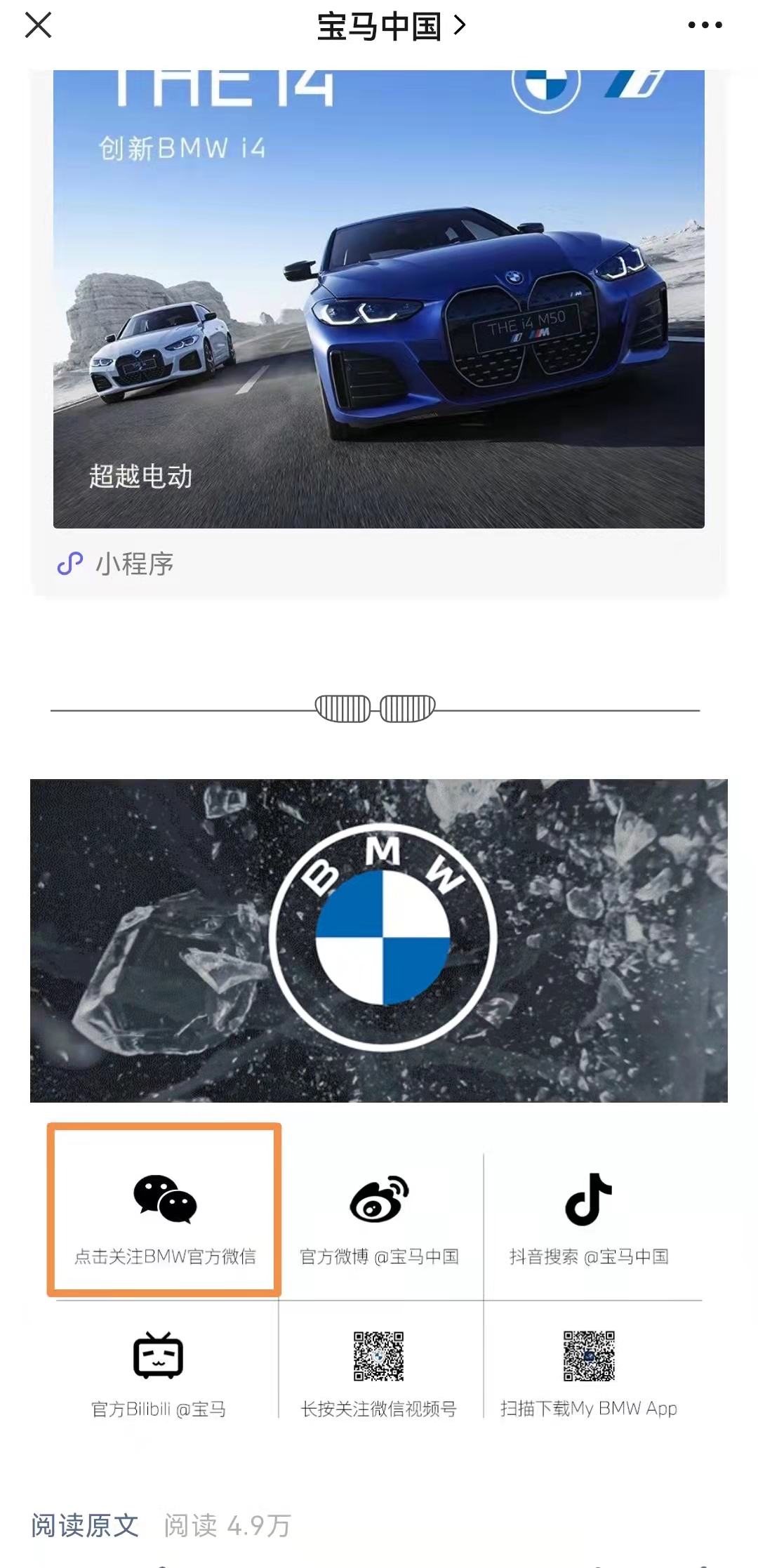Open the BMW i4 mini program card
758x1568 pixels.
point(379,302)
